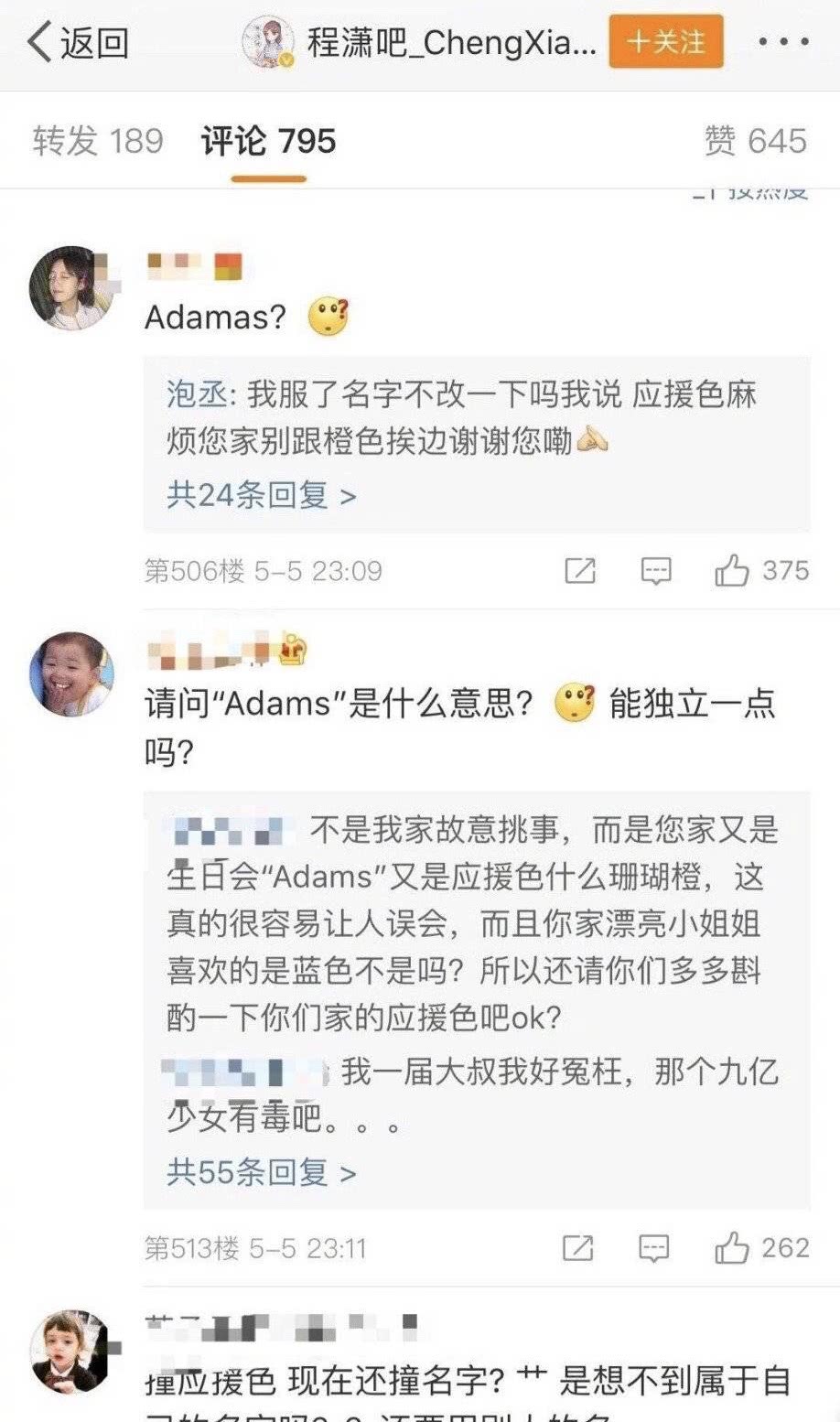The image size is (840, 1422).
Task: Open avatar of the 请问“Adams” commenter
Action: click(71, 674)
